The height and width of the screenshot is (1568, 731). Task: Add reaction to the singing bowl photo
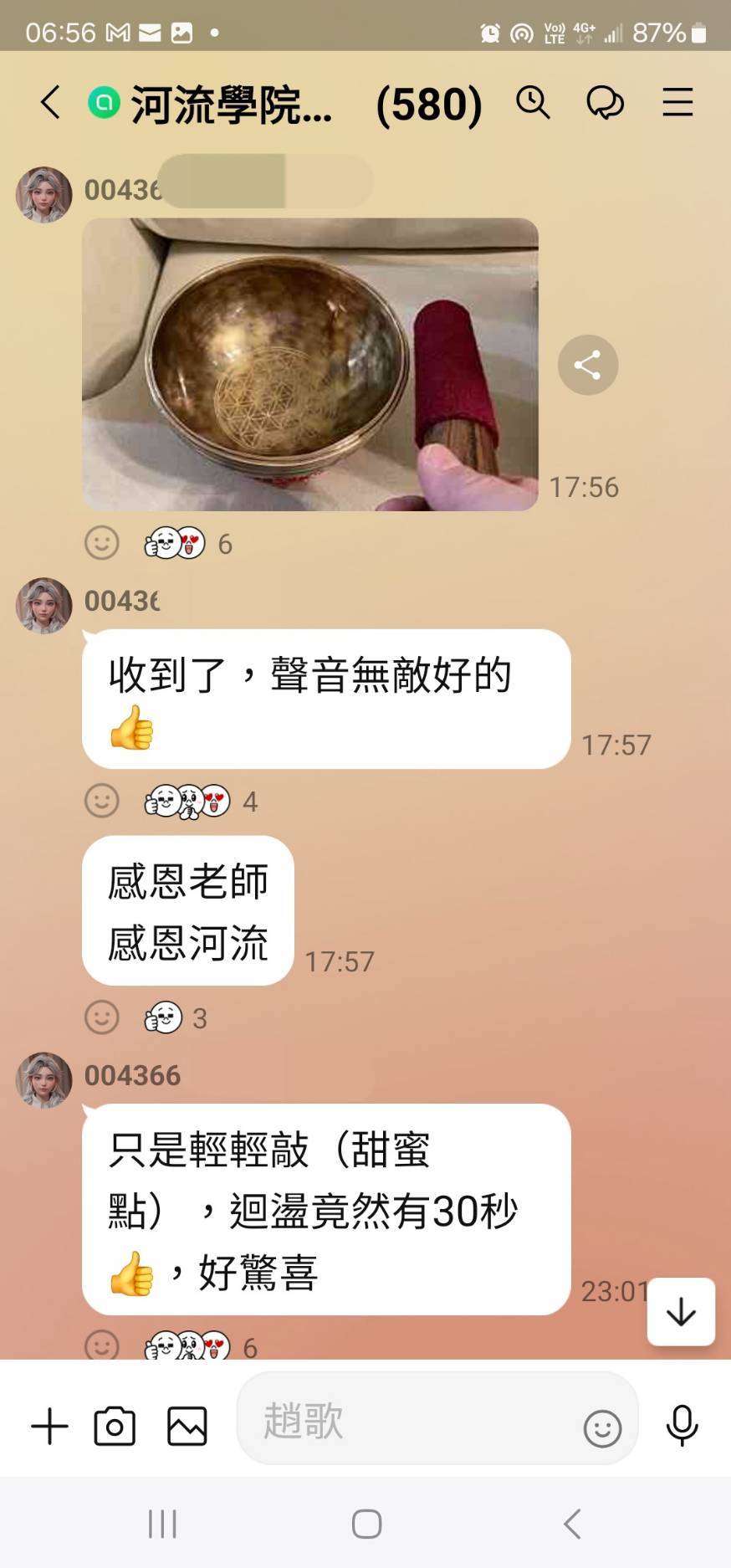[102, 543]
